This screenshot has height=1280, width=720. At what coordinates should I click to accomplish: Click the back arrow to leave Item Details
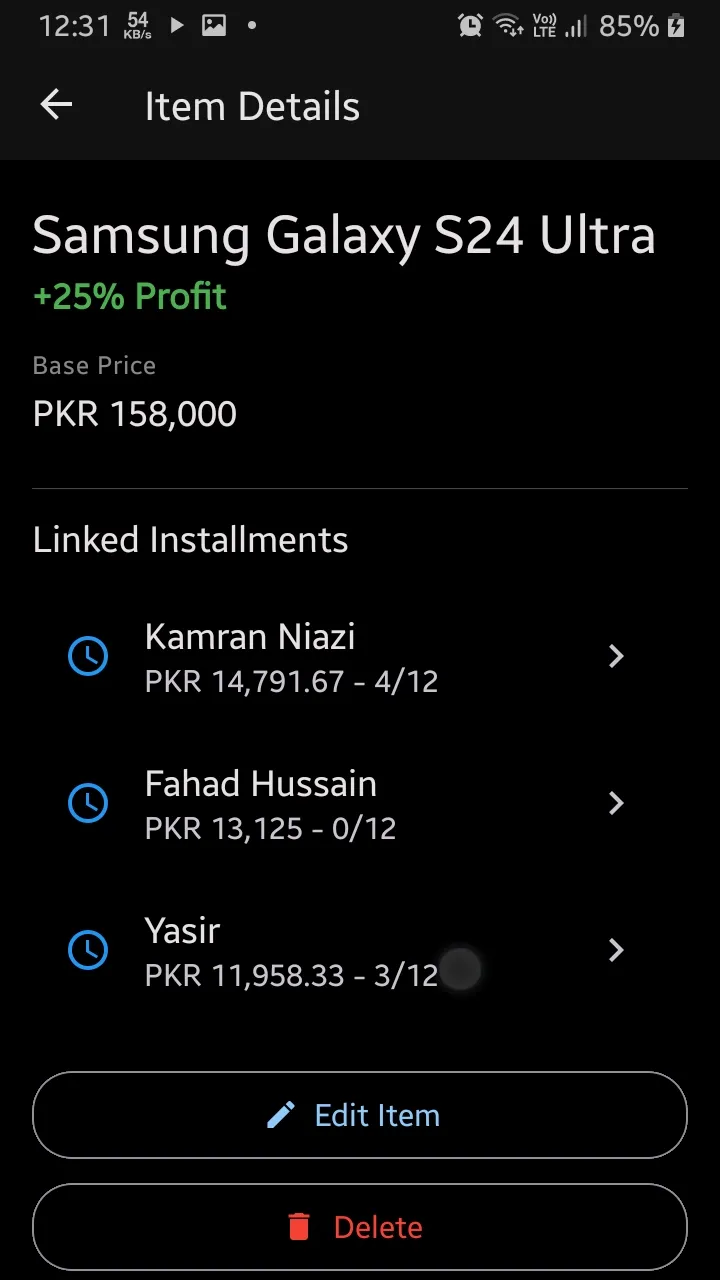pyautogui.click(x=55, y=105)
